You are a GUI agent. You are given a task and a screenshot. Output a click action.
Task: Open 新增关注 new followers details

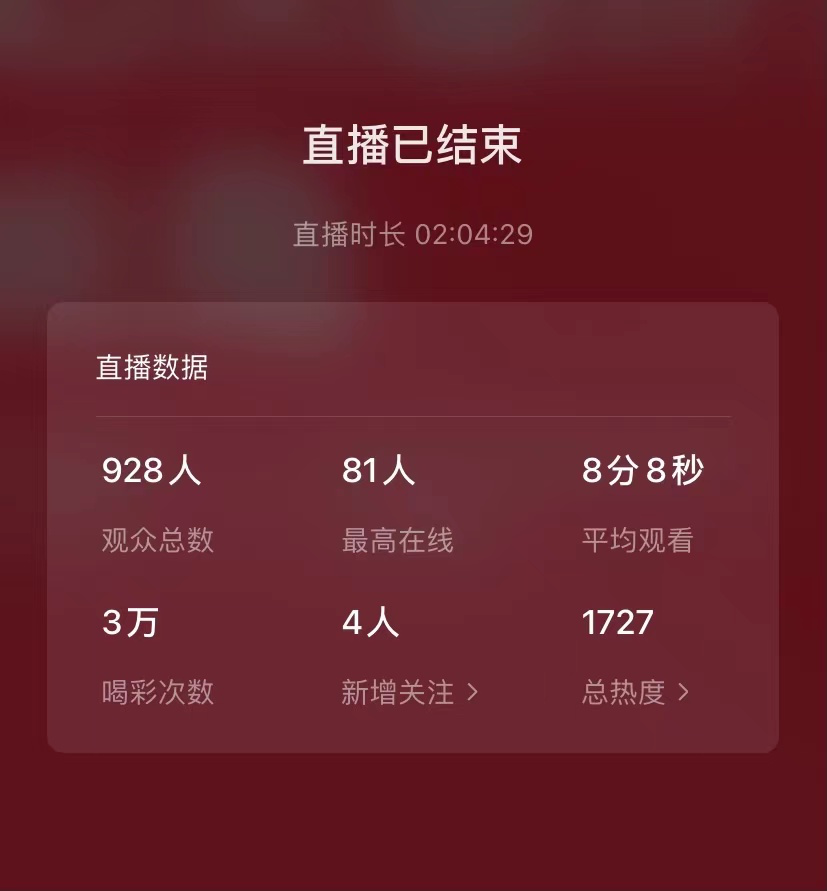[410, 692]
